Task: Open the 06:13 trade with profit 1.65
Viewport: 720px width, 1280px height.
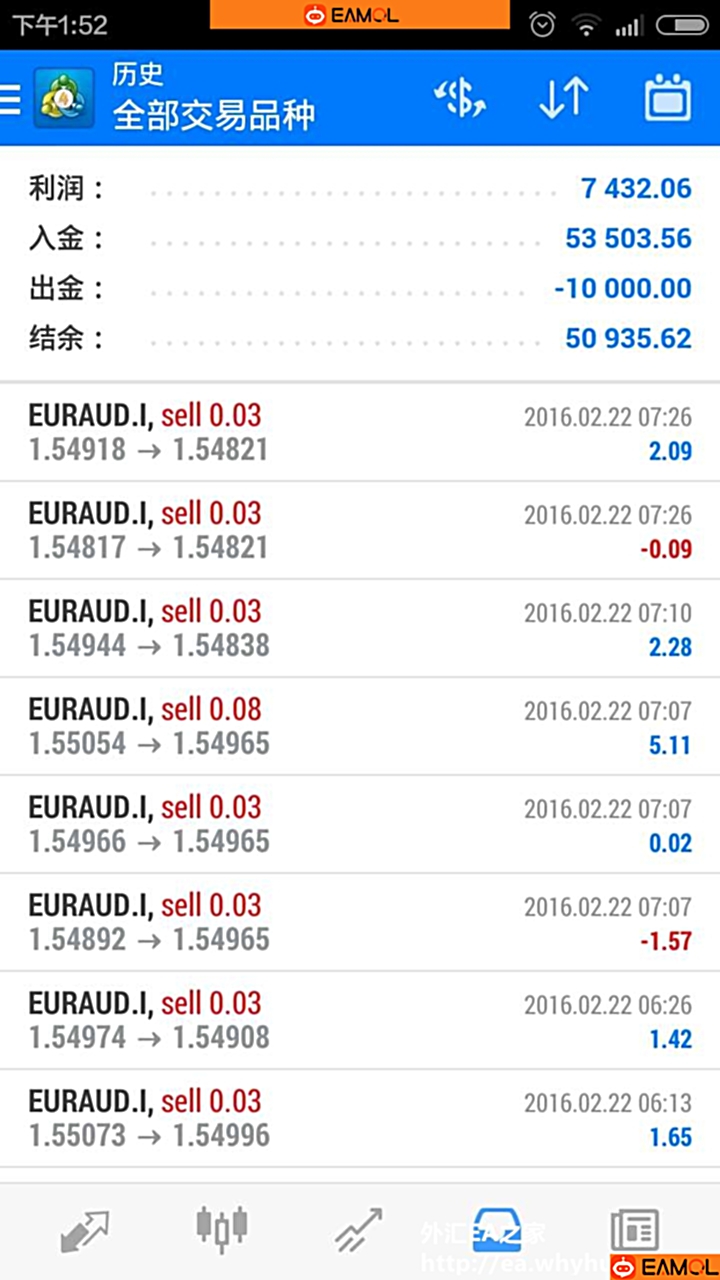Action: click(360, 1119)
